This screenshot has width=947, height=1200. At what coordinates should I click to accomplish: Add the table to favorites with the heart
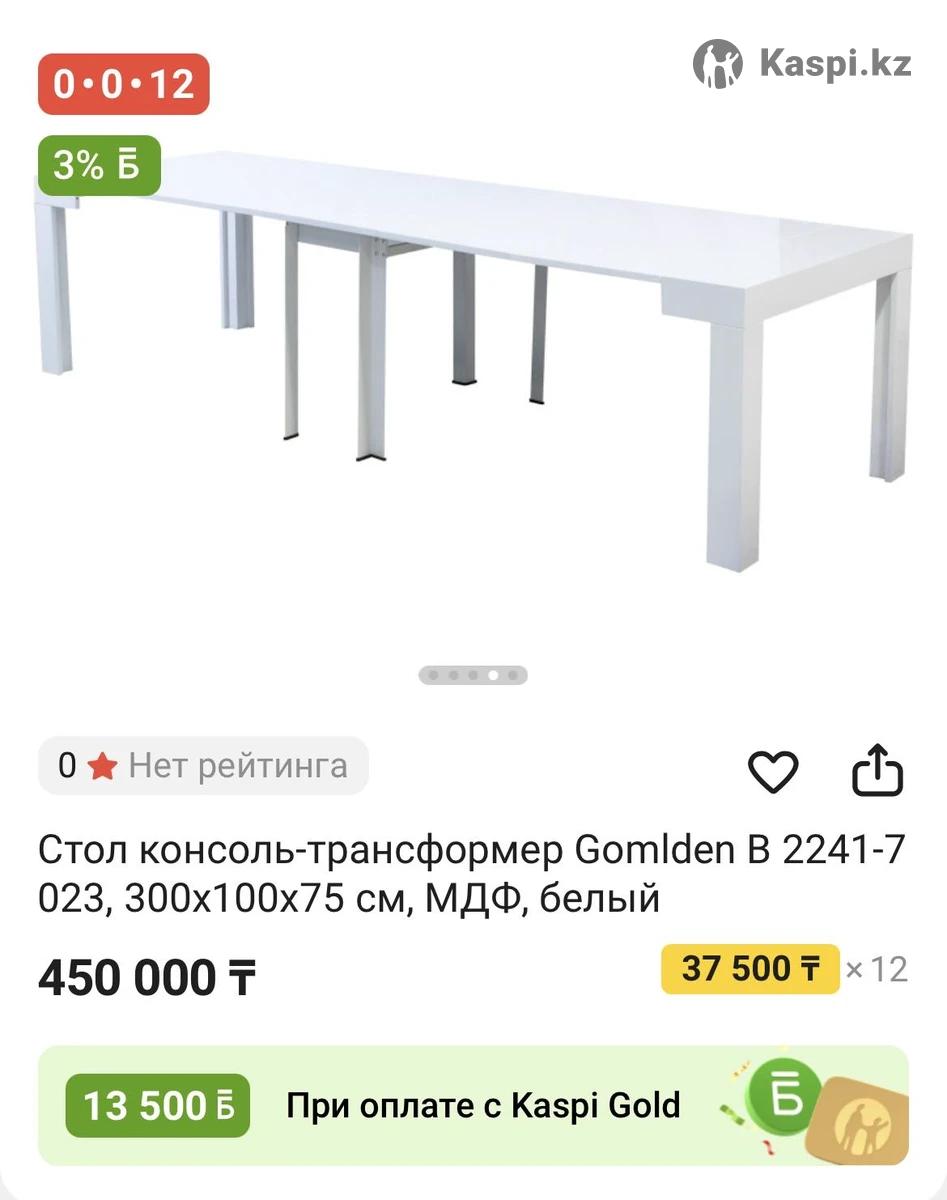pos(773,772)
